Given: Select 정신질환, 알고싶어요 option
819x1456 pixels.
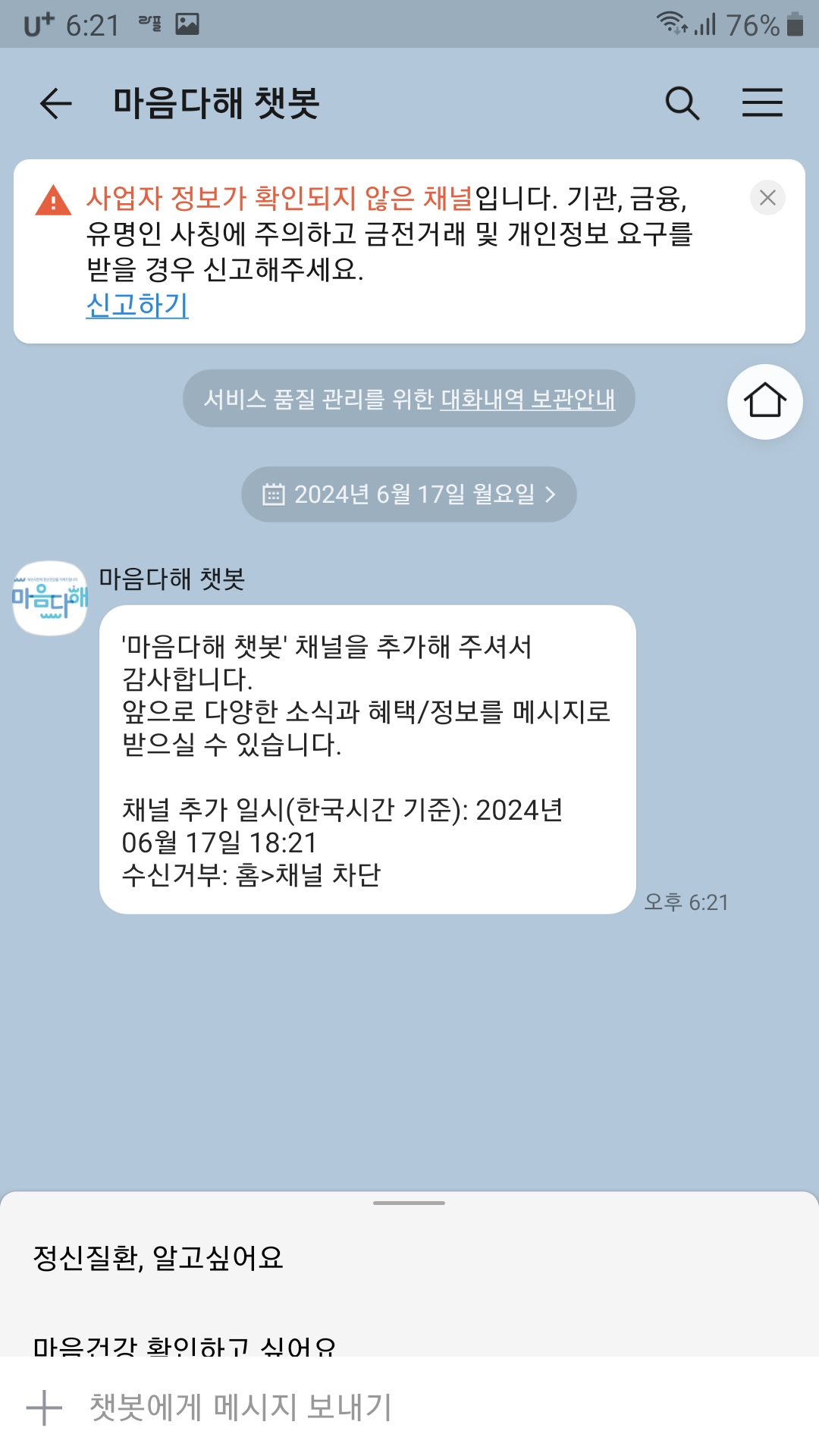Looking at the screenshot, I should 158,1258.
